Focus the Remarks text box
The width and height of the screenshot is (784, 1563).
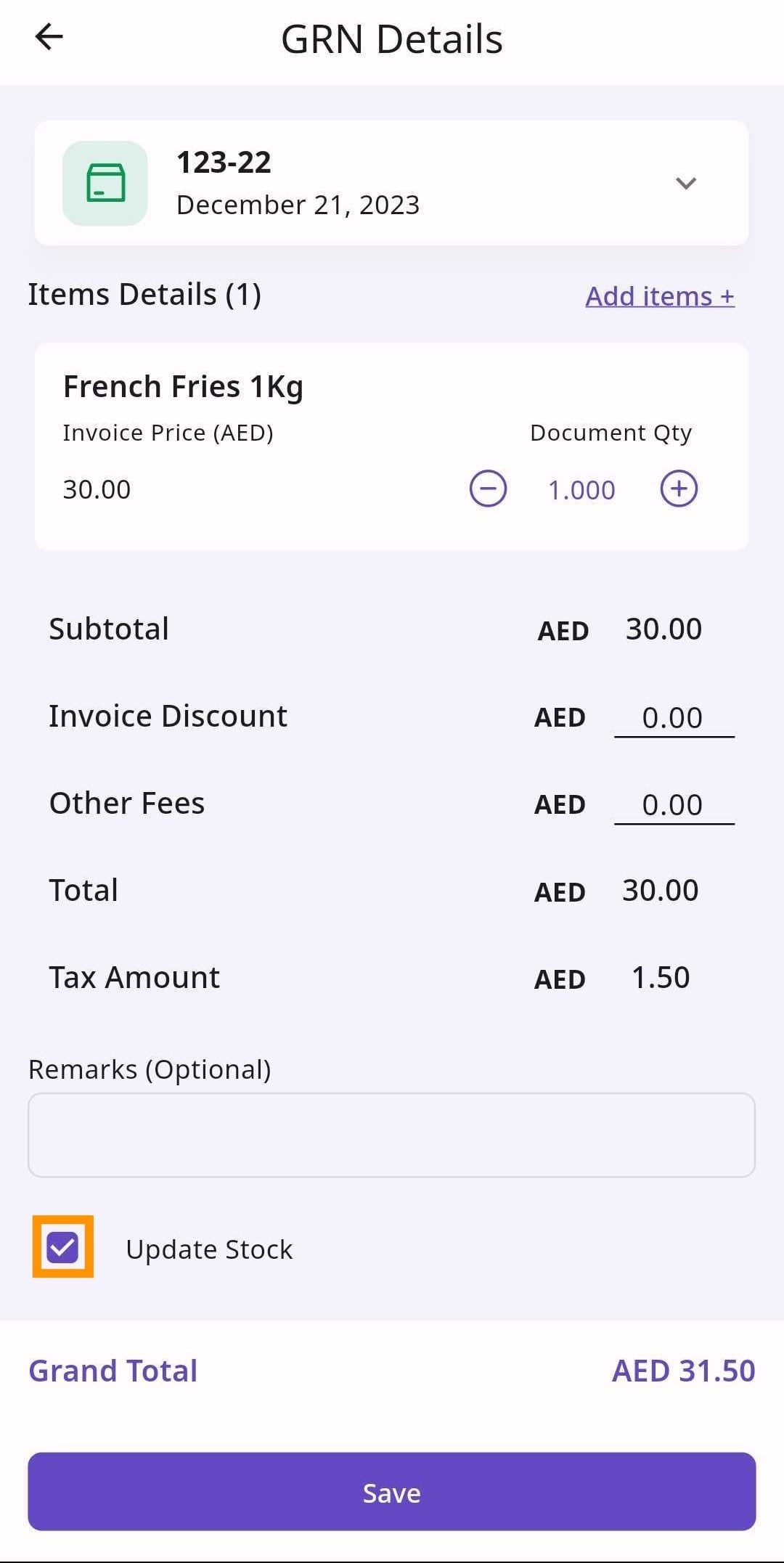coord(391,1135)
